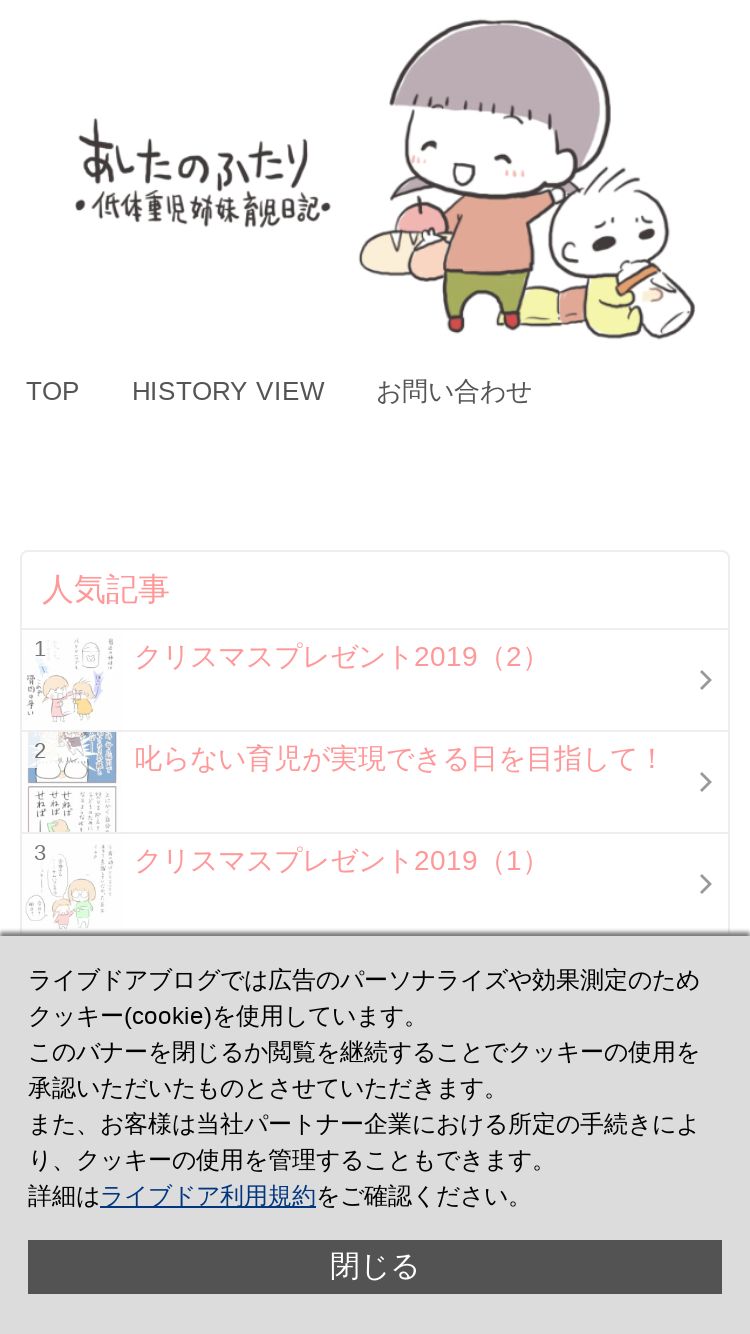Open article クリスマスプレゼント2019（1）
Viewport: 750px width, 1334px height.
[375, 884]
